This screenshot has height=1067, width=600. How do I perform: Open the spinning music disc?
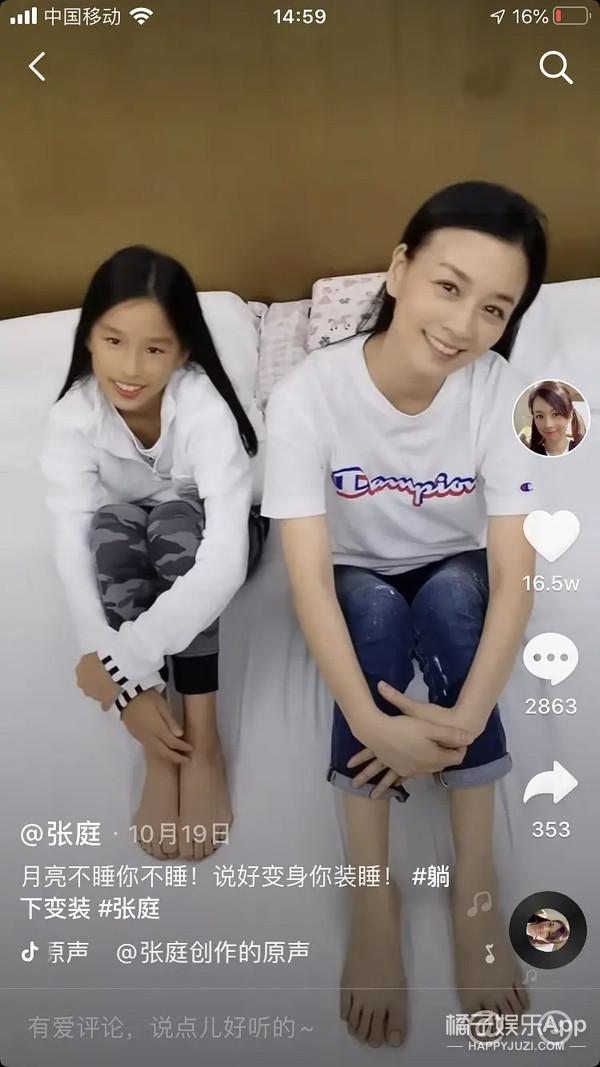coord(548,930)
